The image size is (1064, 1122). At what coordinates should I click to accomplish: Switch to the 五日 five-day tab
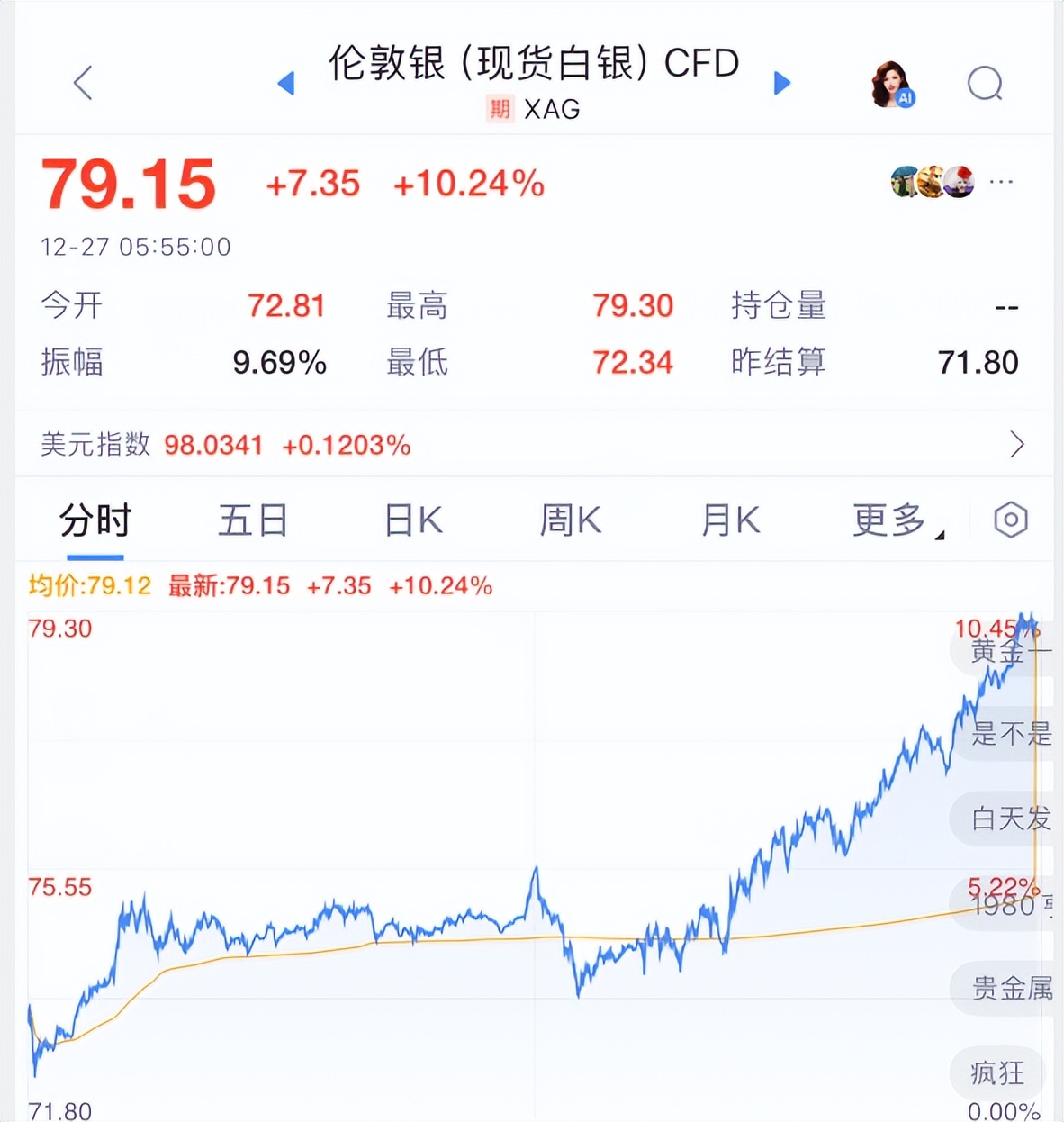click(x=253, y=520)
